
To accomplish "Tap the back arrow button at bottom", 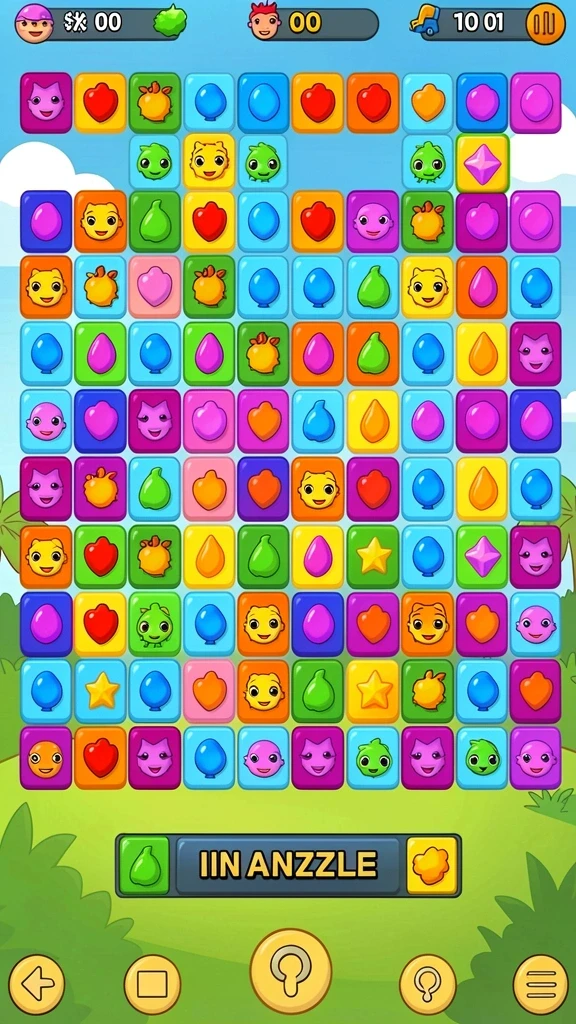I will 37,984.
